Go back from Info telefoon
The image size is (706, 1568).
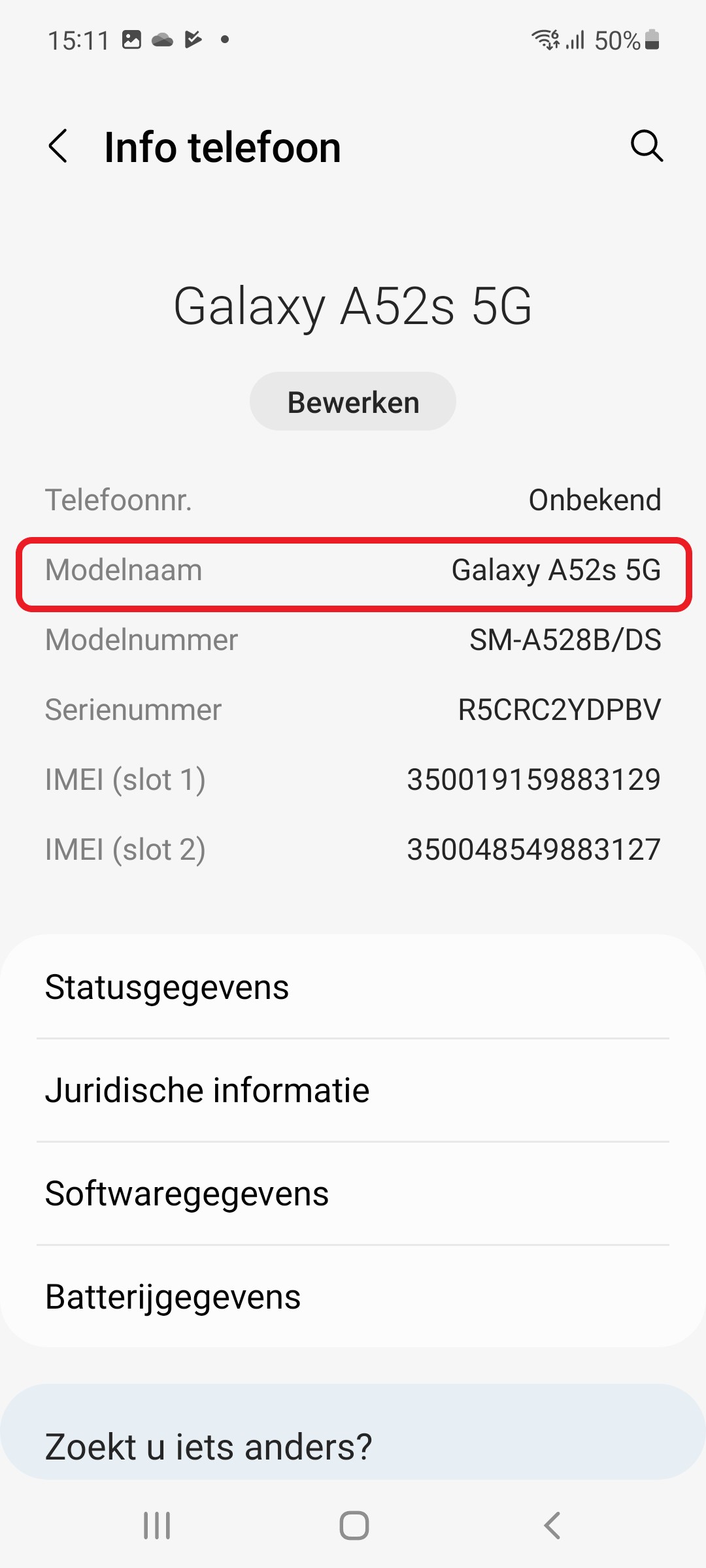click(58, 146)
